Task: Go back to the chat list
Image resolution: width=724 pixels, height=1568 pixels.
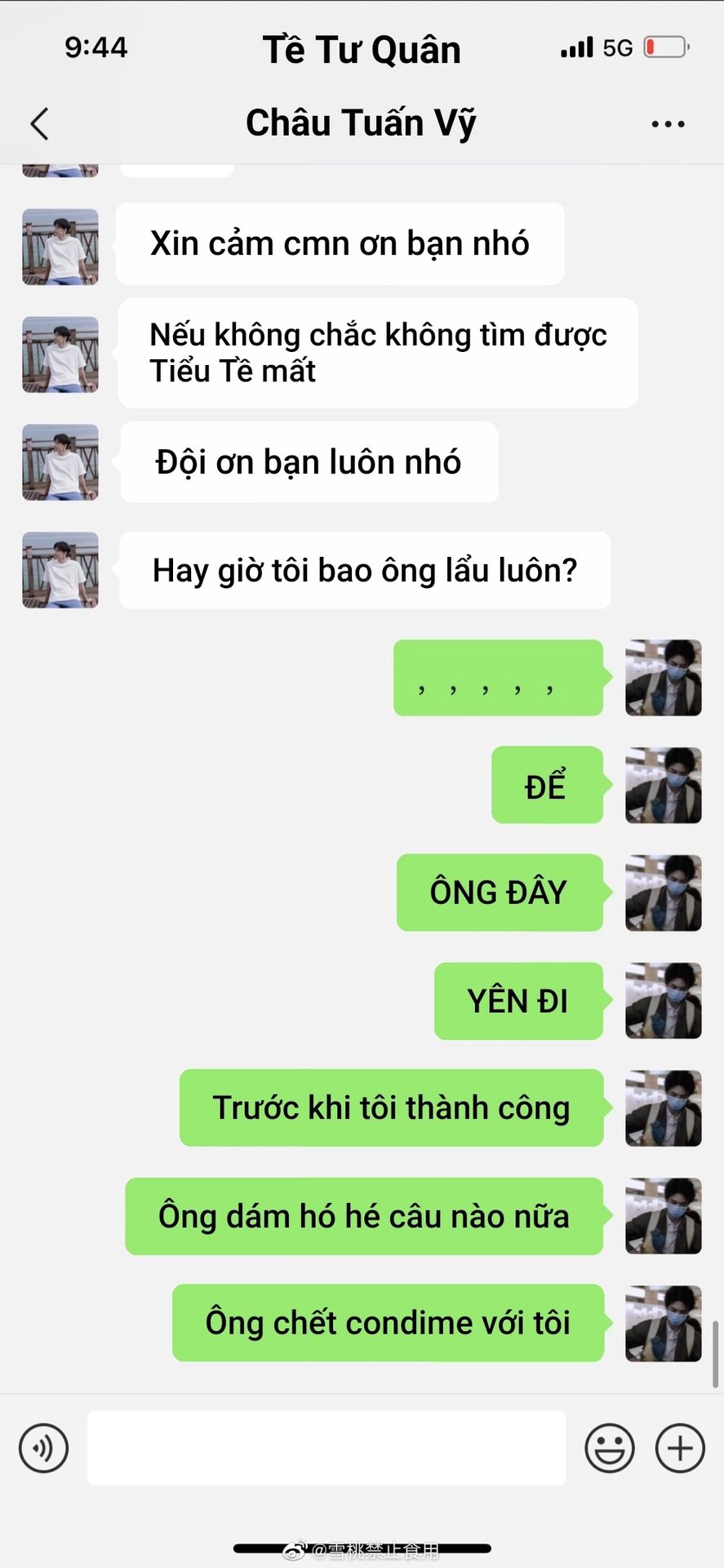Action: (x=39, y=124)
